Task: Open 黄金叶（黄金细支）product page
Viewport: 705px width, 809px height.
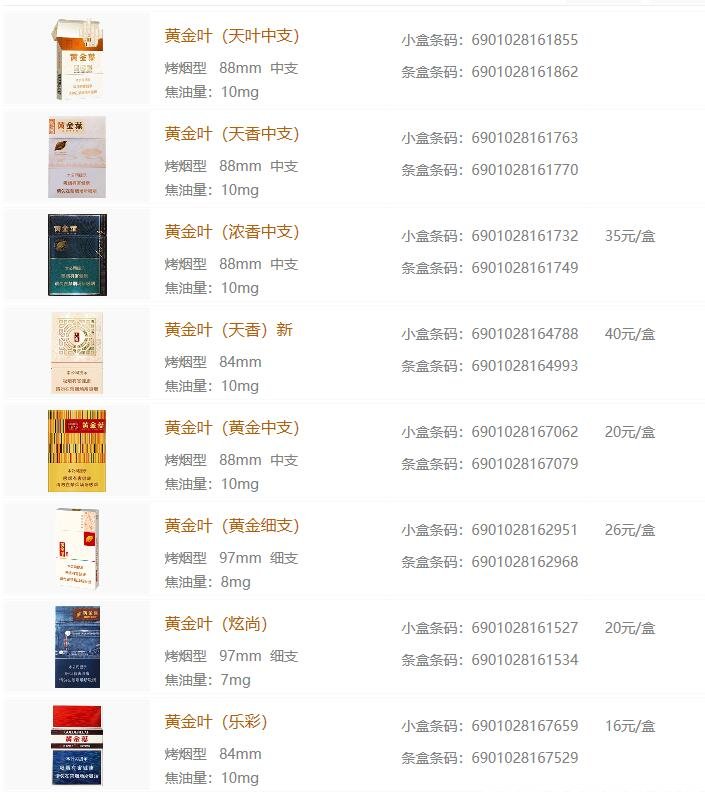Action: click(x=232, y=526)
